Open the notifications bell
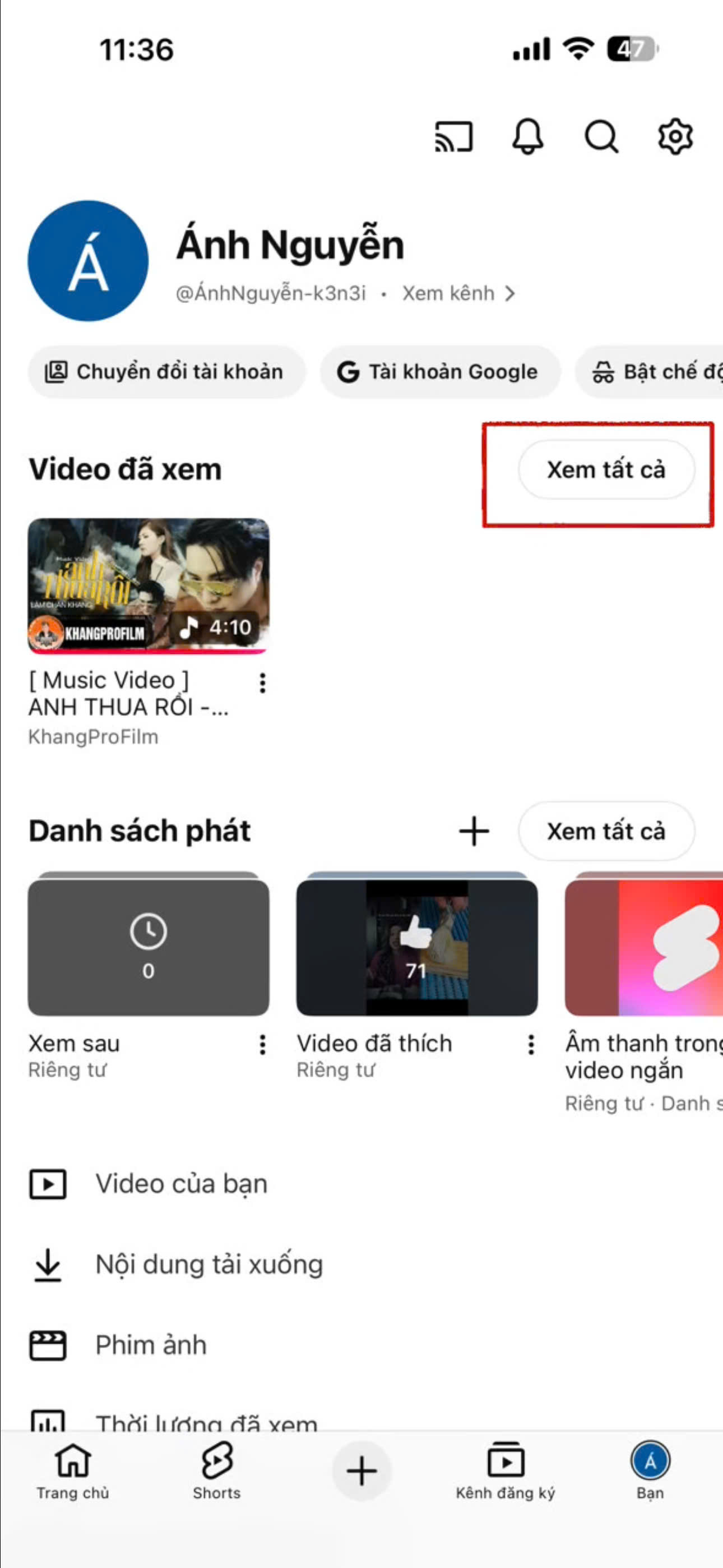This screenshot has width=723, height=1568. click(527, 136)
